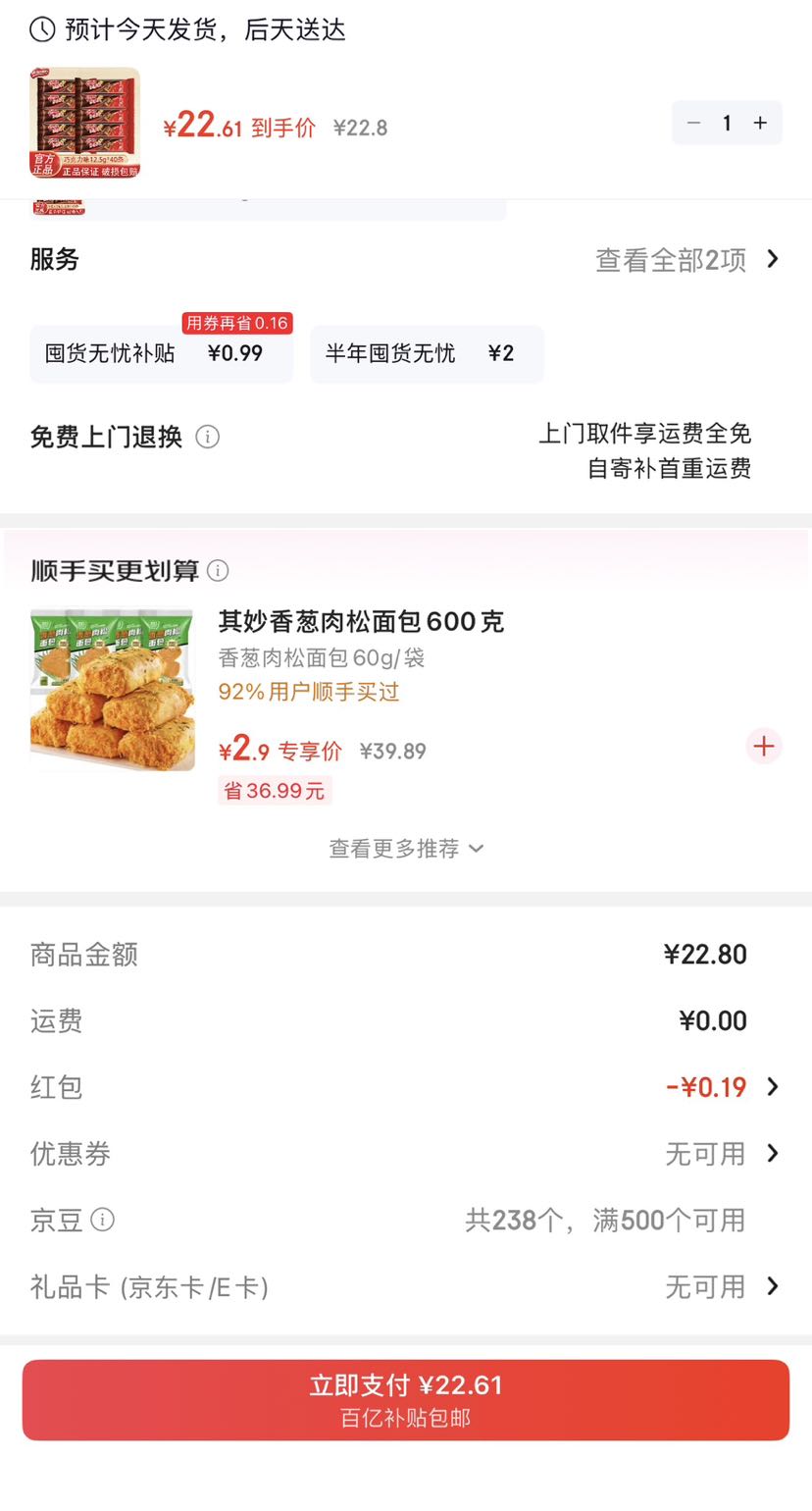This screenshot has height=1511, width=812.
Task: Open 红包 discount details
Action: click(406, 1087)
